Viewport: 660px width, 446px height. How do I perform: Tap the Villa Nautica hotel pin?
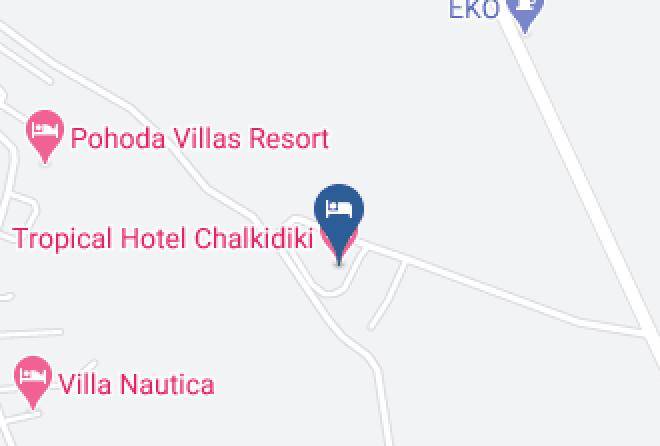pyautogui.click(x=33, y=380)
